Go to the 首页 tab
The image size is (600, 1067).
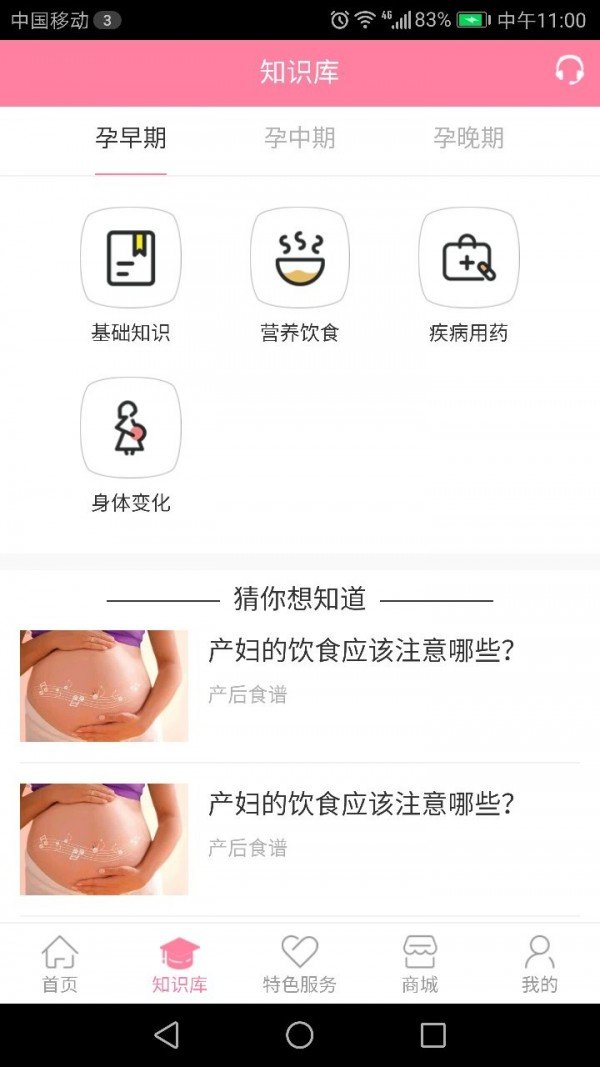pyautogui.click(x=60, y=964)
